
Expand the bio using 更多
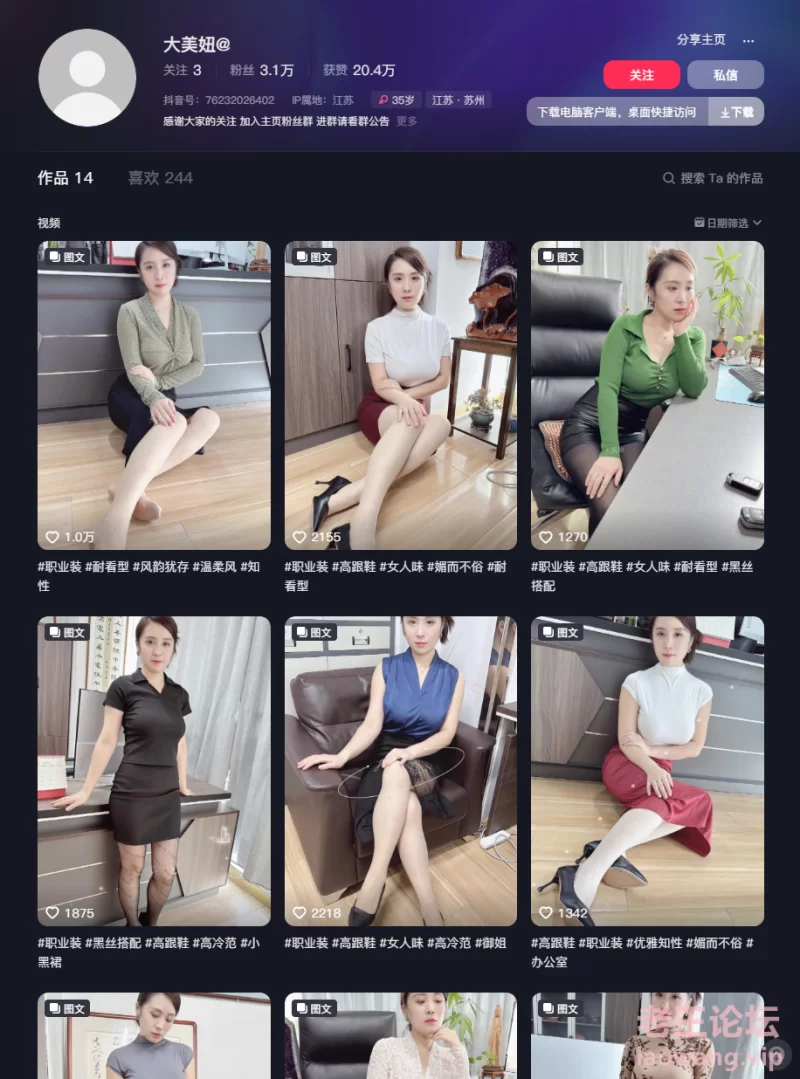coord(406,119)
